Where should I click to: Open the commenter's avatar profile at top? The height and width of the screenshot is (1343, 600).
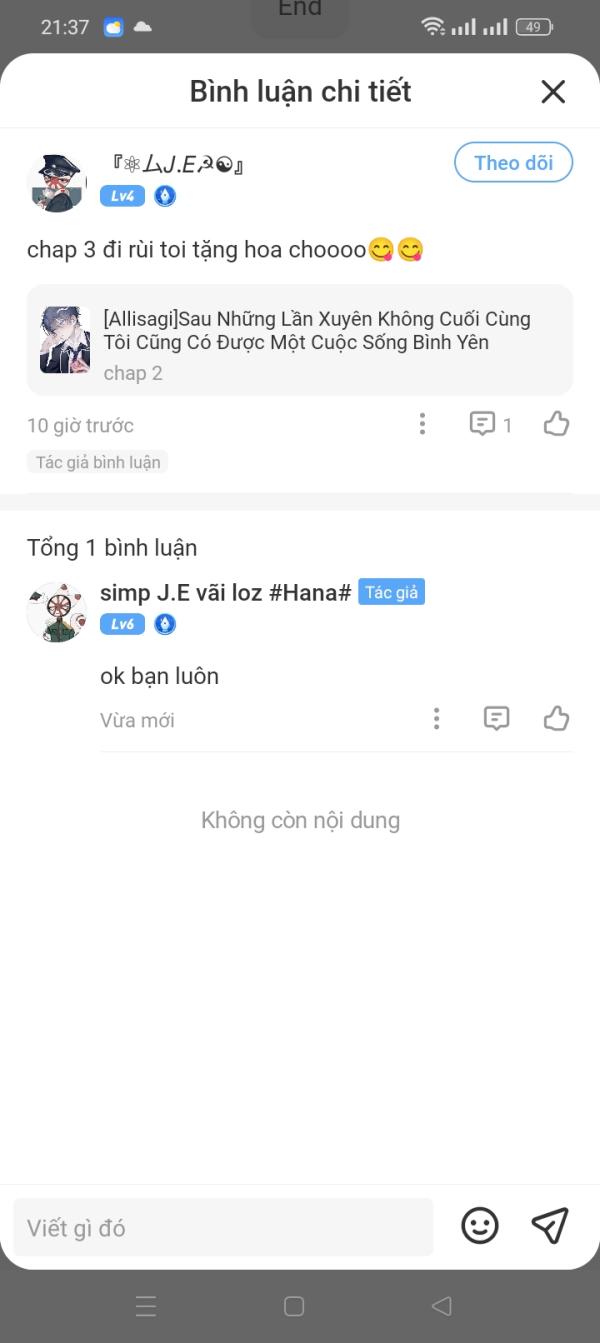(x=56, y=182)
